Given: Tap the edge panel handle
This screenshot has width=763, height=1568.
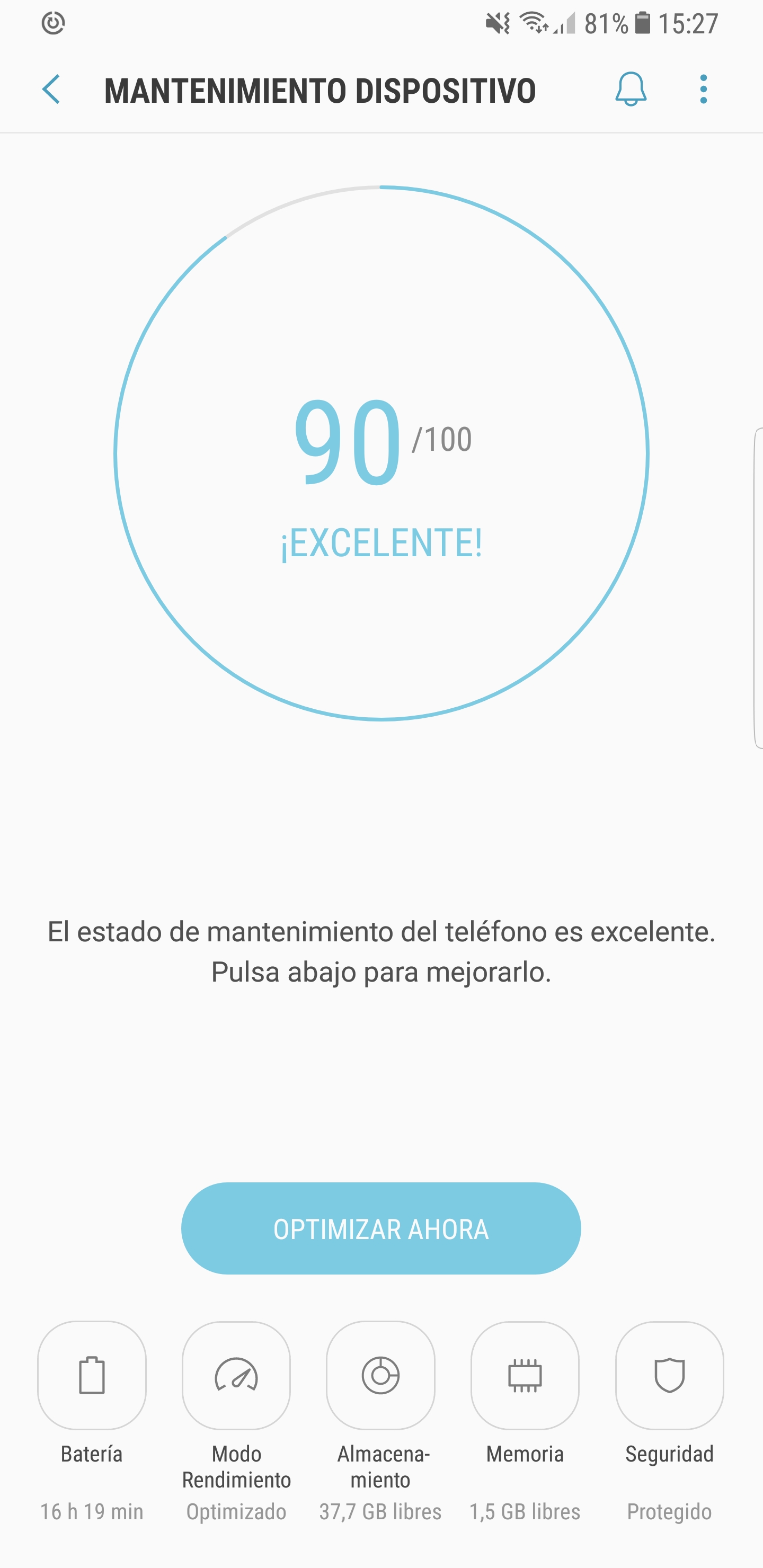Looking at the screenshot, I should 758,588.
